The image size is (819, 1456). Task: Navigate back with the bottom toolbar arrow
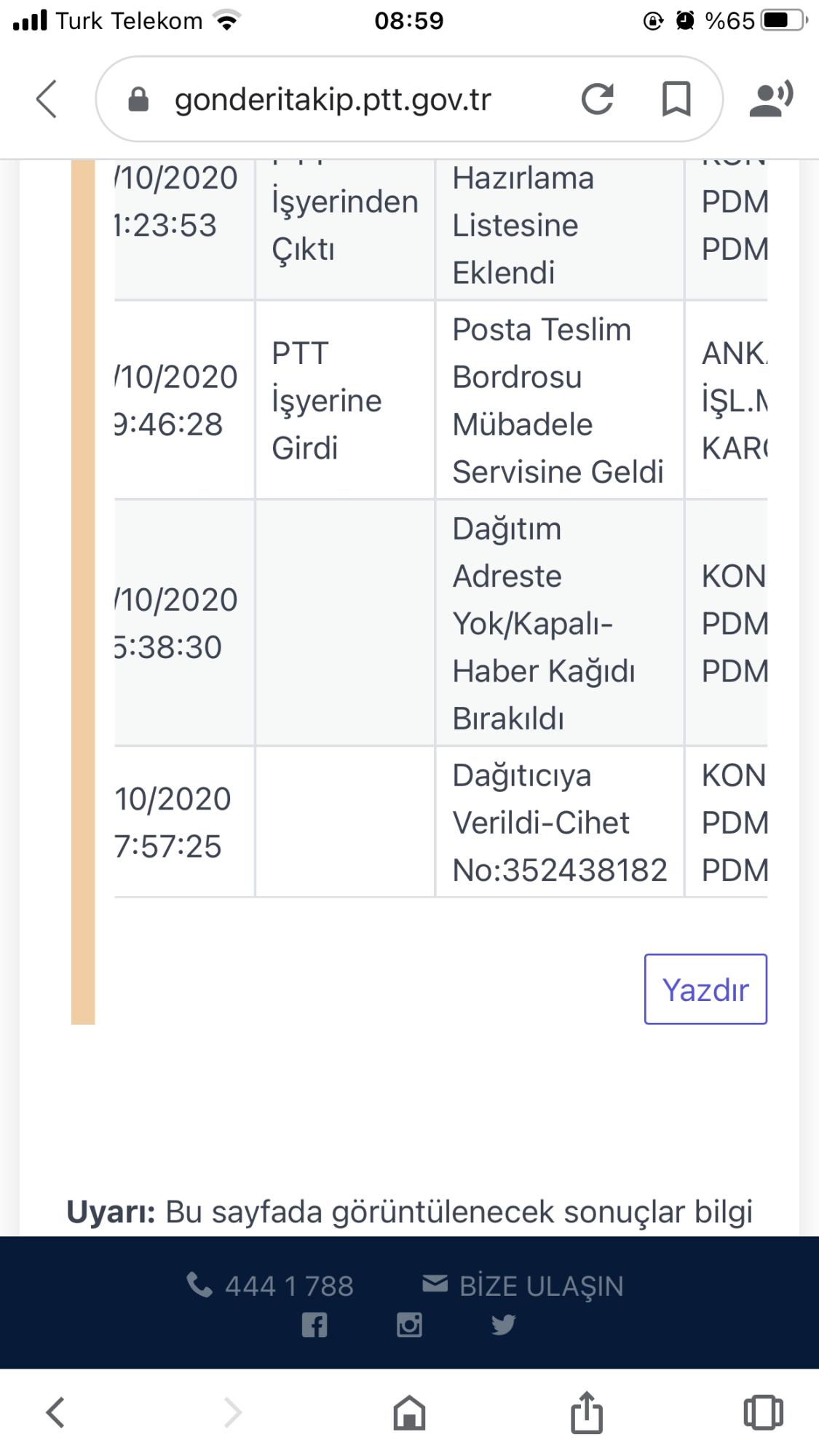click(x=55, y=1412)
